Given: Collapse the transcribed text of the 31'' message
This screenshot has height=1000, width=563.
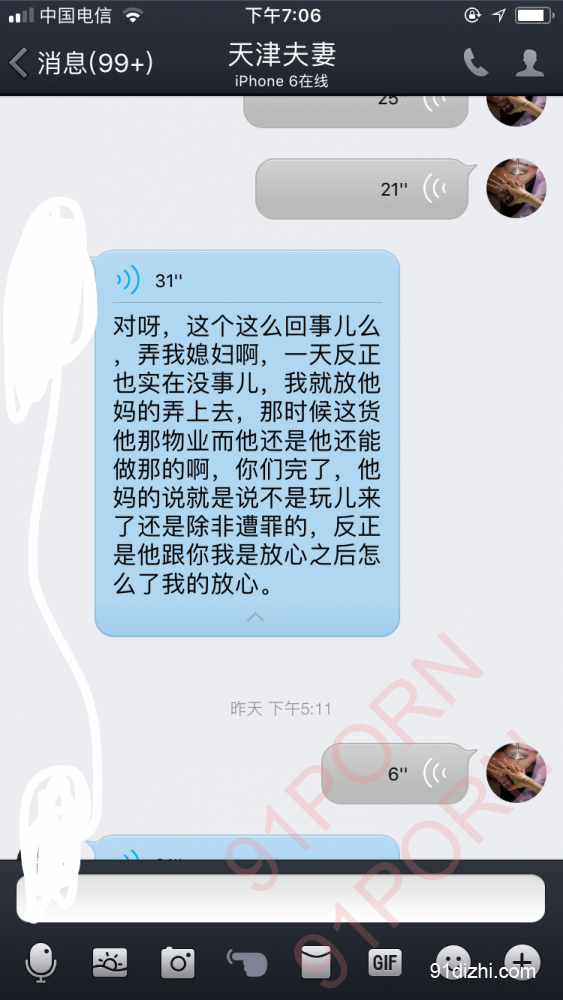Looking at the screenshot, I should 255,617.
